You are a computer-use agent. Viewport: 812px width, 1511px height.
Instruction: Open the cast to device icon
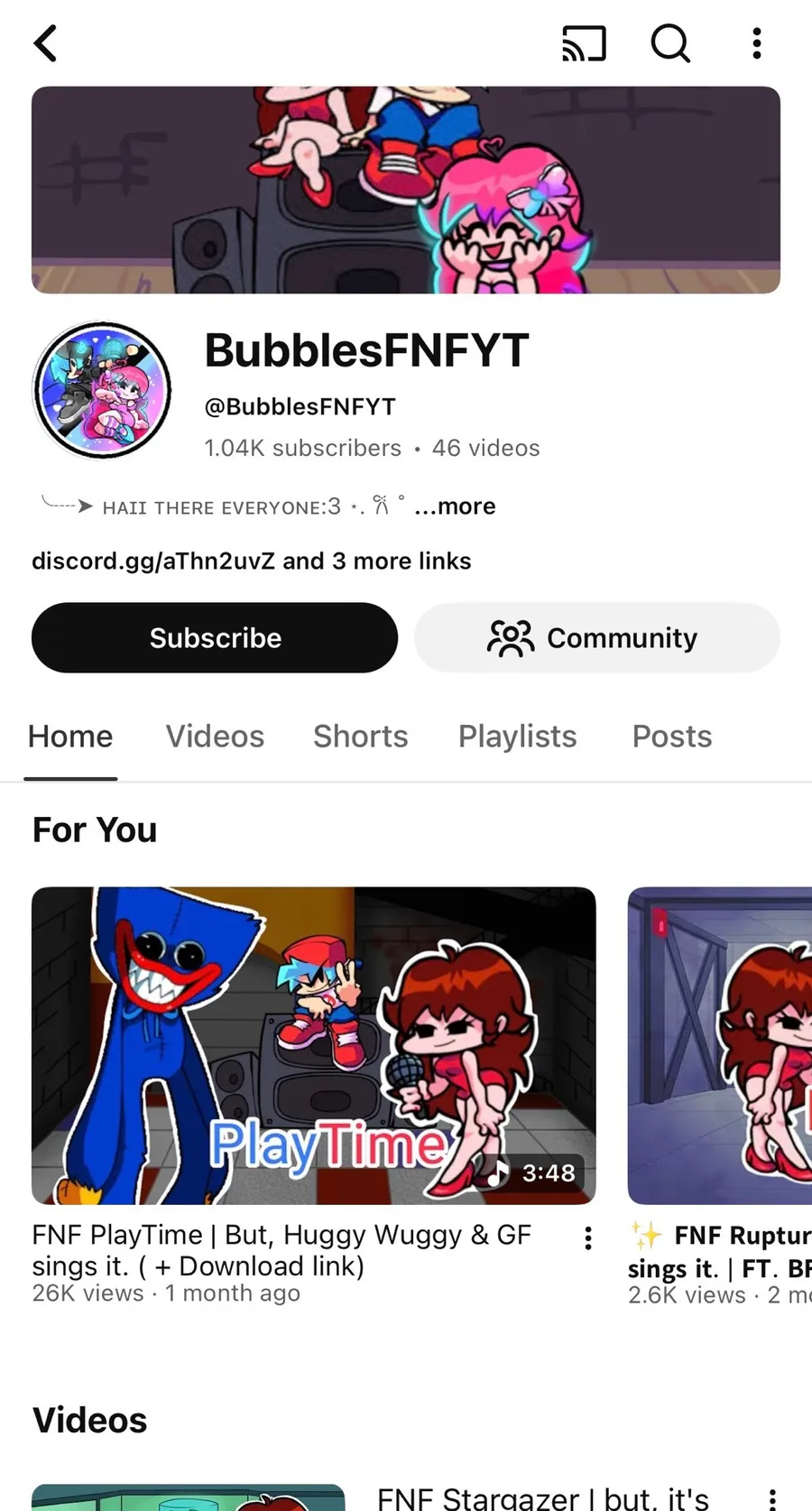pyautogui.click(x=584, y=43)
